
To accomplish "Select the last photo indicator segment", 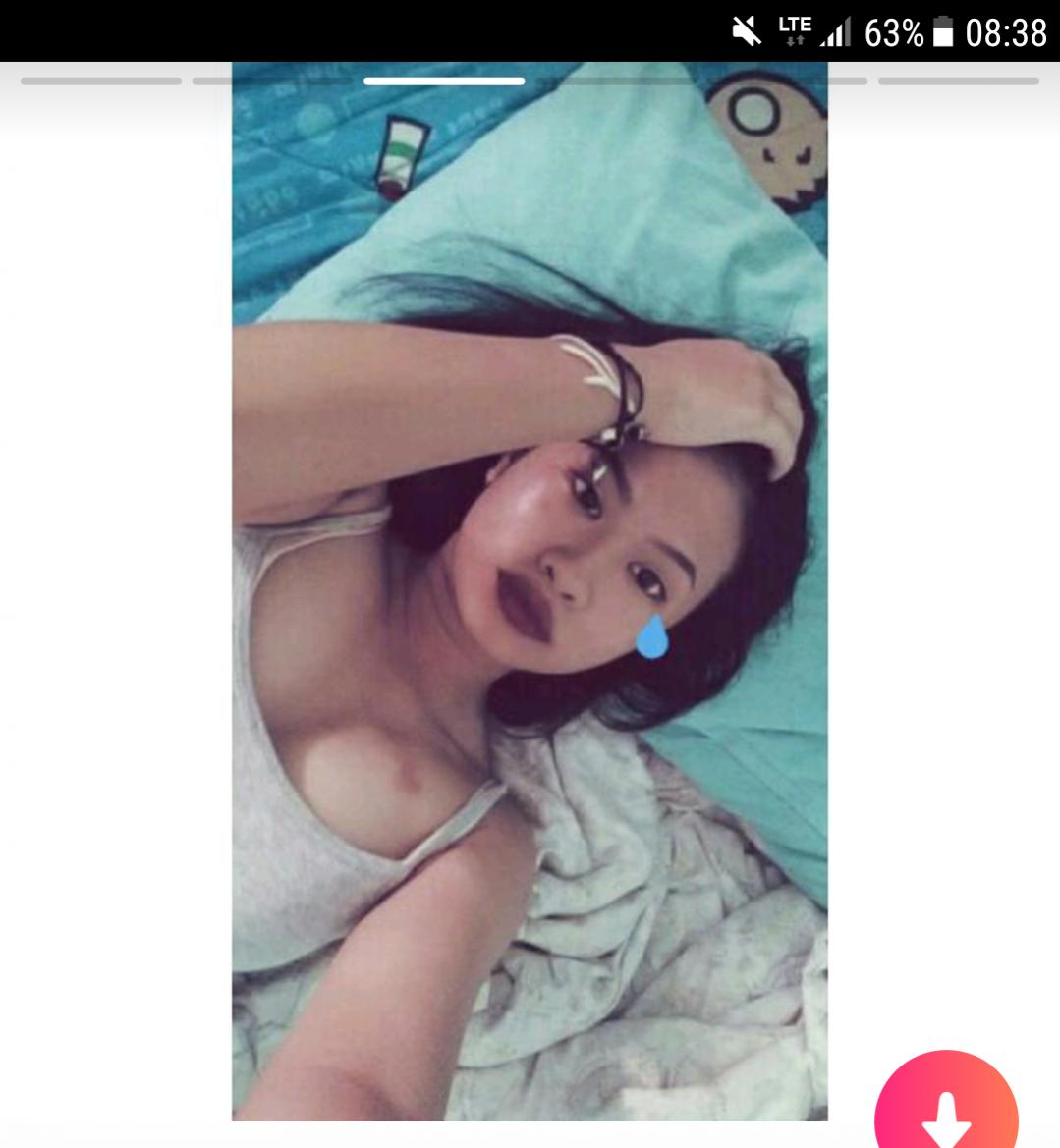I will click(x=958, y=82).
